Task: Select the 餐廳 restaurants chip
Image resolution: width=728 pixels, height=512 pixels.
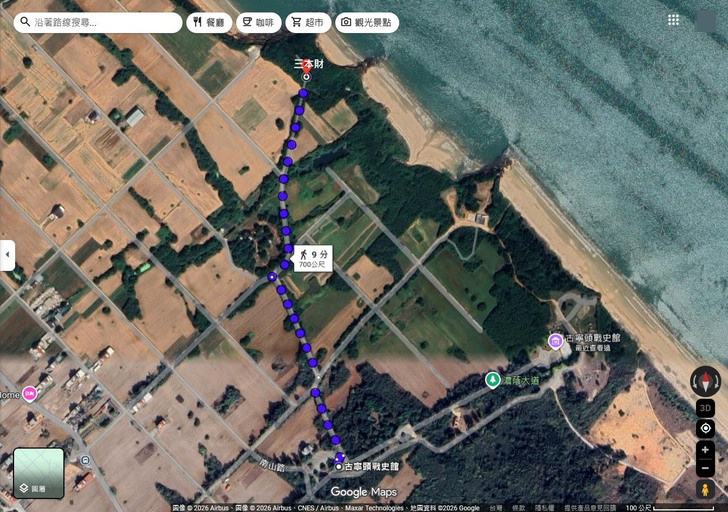Action: [209, 22]
